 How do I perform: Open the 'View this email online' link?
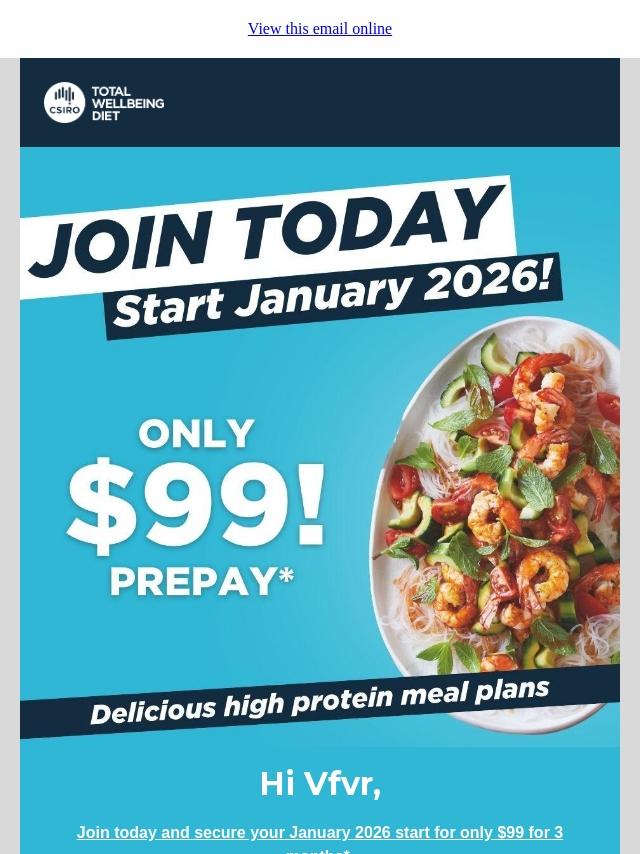click(320, 29)
